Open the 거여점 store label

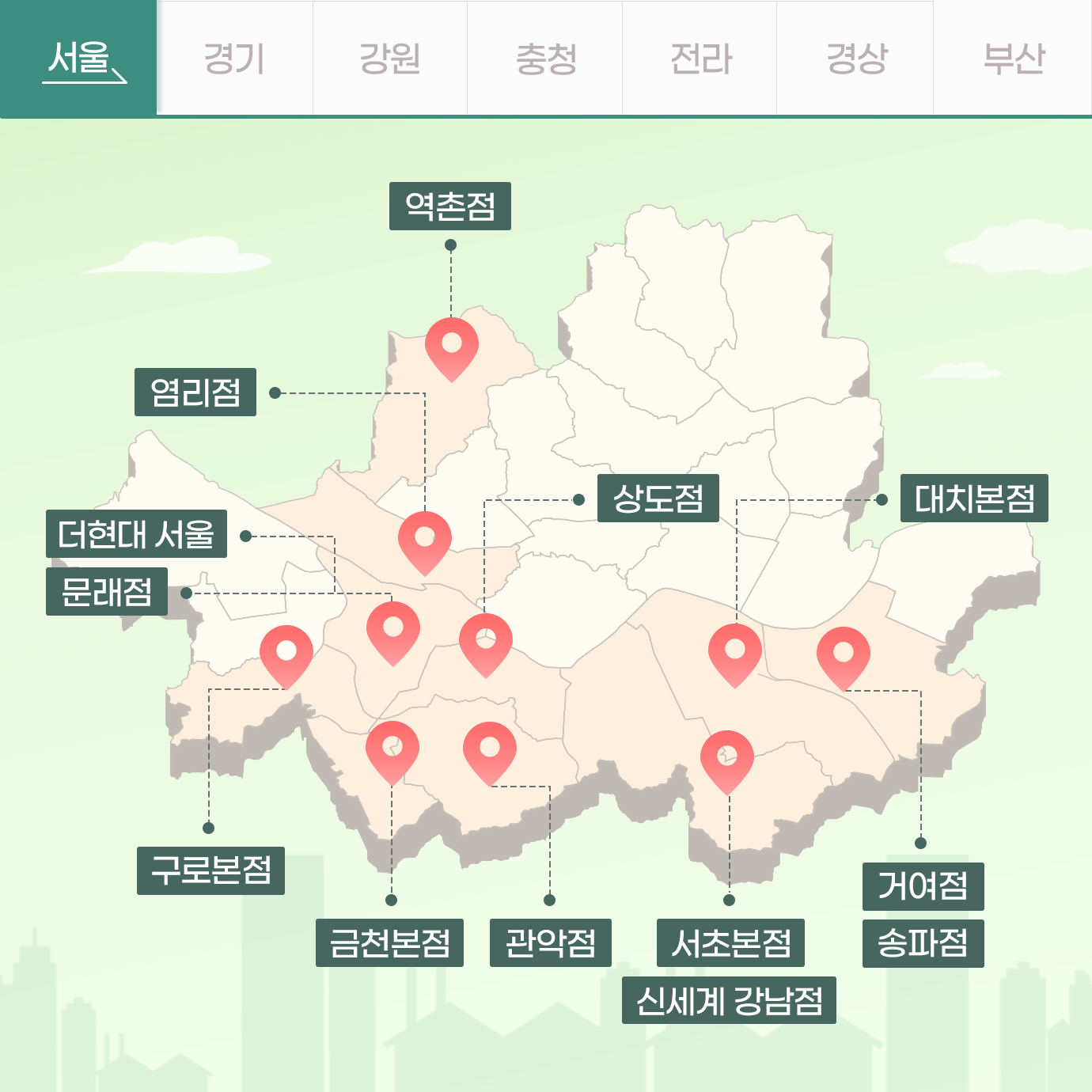pos(923,886)
